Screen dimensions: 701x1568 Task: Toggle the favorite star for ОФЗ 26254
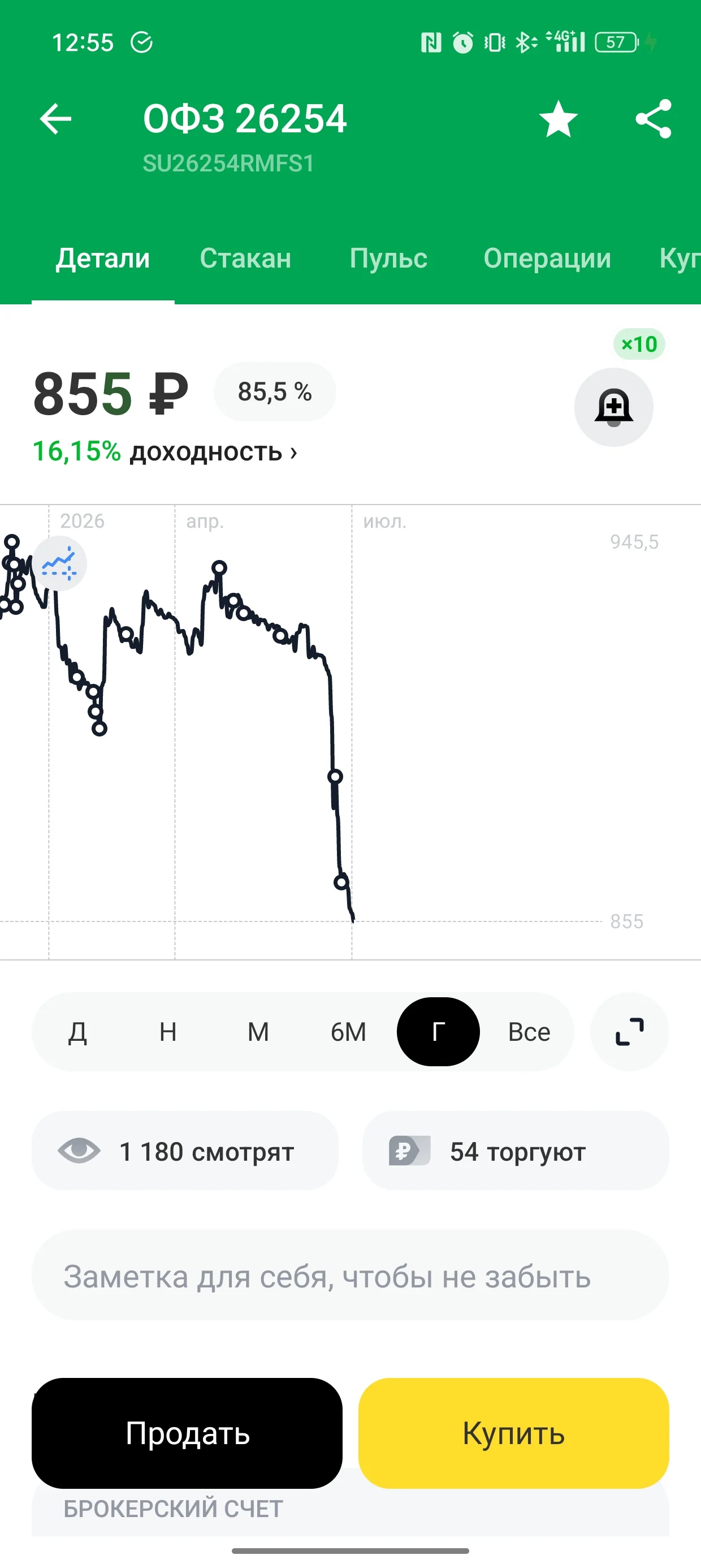point(558,119)
